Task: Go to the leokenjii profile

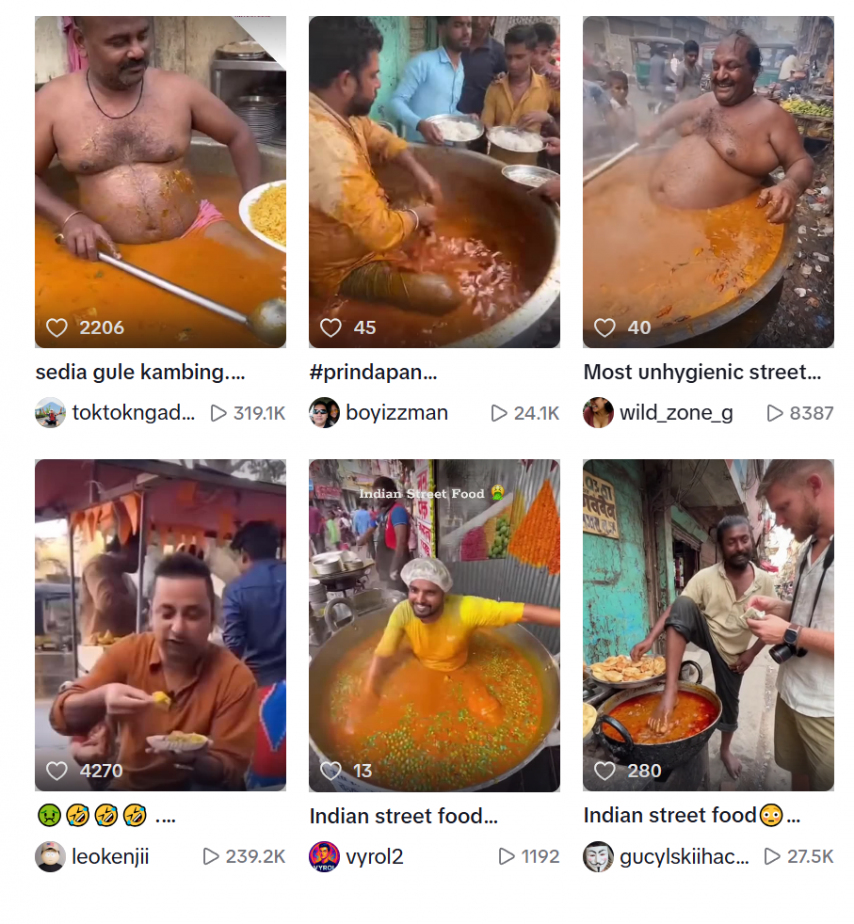Action: [110, 856]
